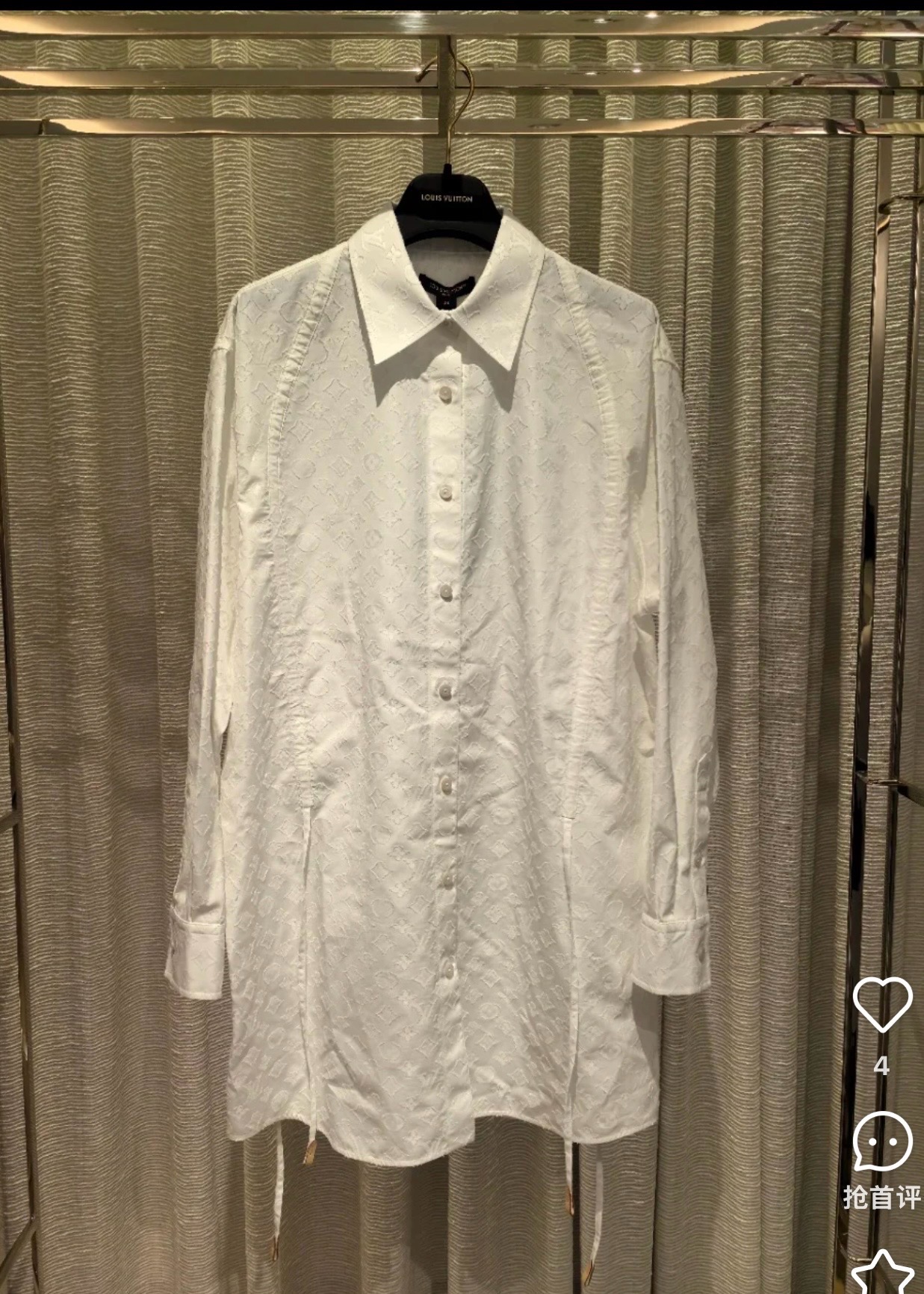Image resolution: width=924 pixels, height=1294 pixels.
Task: Open comments via the 抢首评 bubble
Action: pos(882,1142)
